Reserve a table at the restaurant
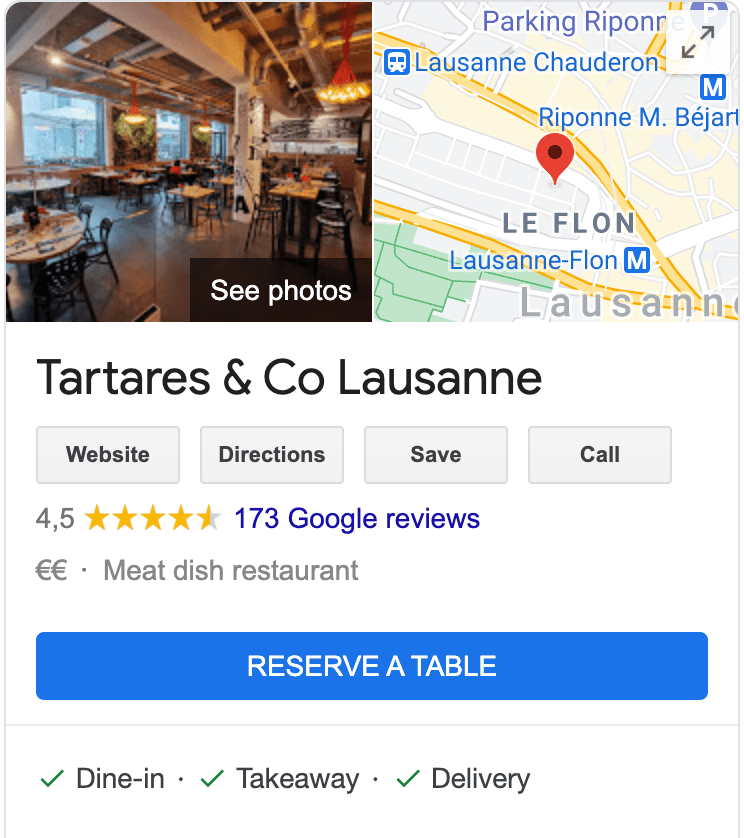Screen dimensions: 744x838 (371, 665)
